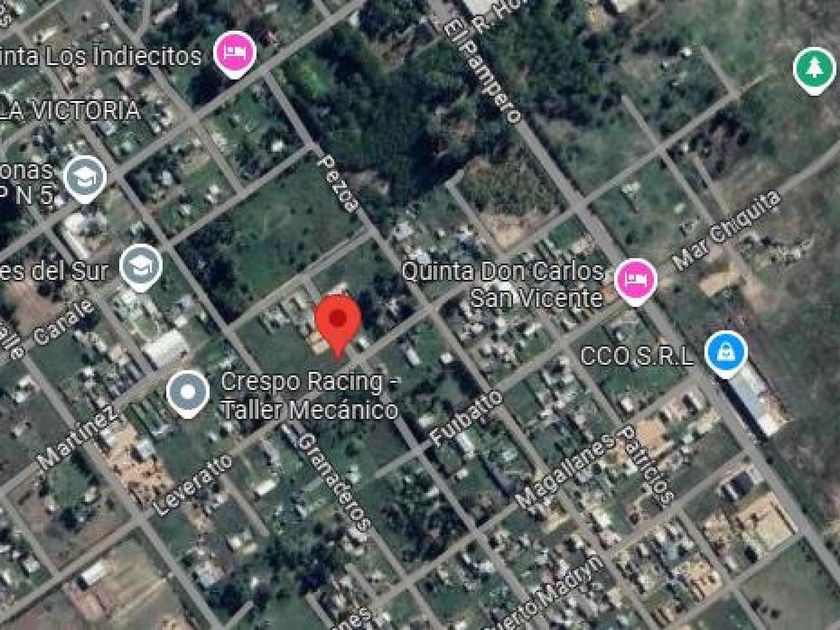The height and width of the screenshot is (630, 840).
Task: Select the Quinta Don Carlos San Vicente pin
Action: 635,281
